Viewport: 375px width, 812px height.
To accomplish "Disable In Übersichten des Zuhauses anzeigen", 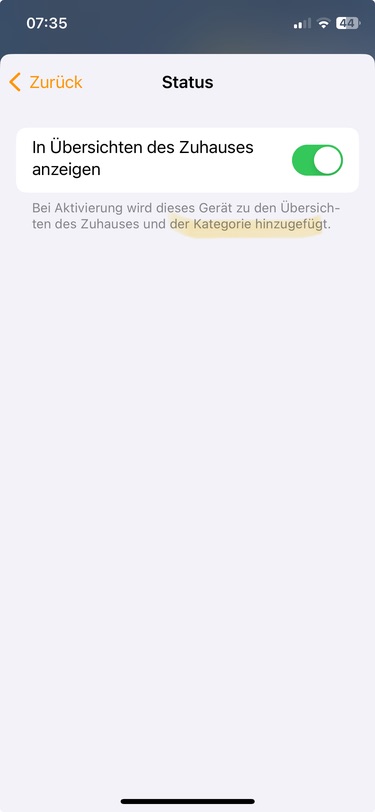I will pyautogui.click(x=318, y=160).
